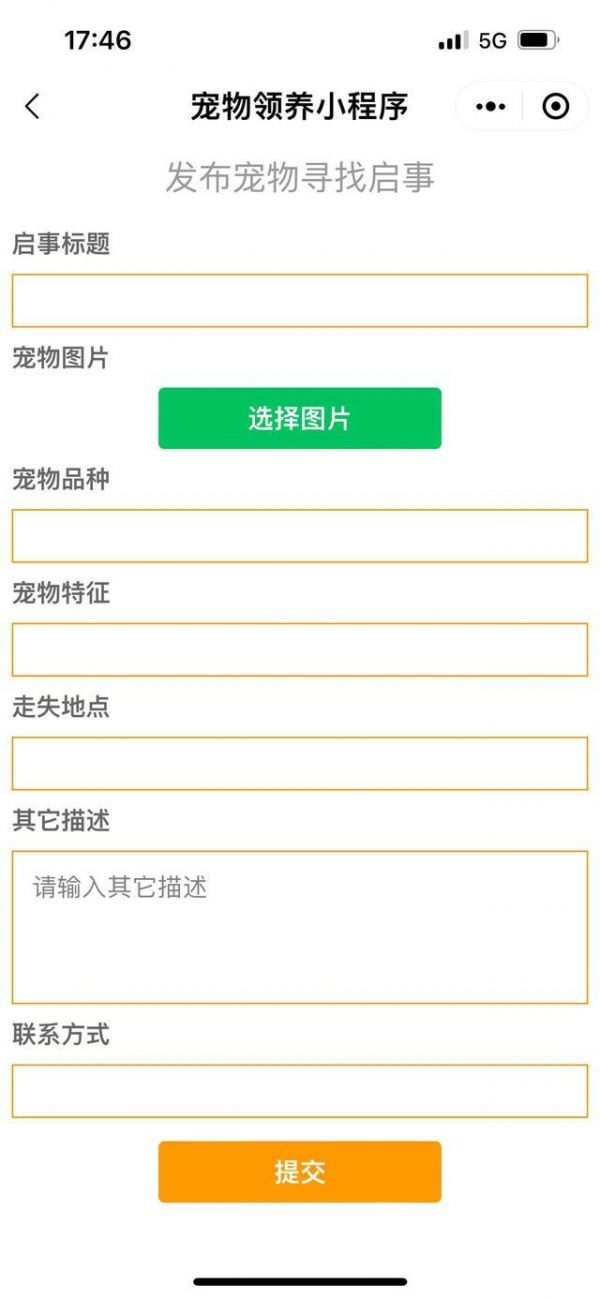The width and height of the screenshot is (600, 1298).
Task: Tap the 走失地点 field
Action: (300, 764)
